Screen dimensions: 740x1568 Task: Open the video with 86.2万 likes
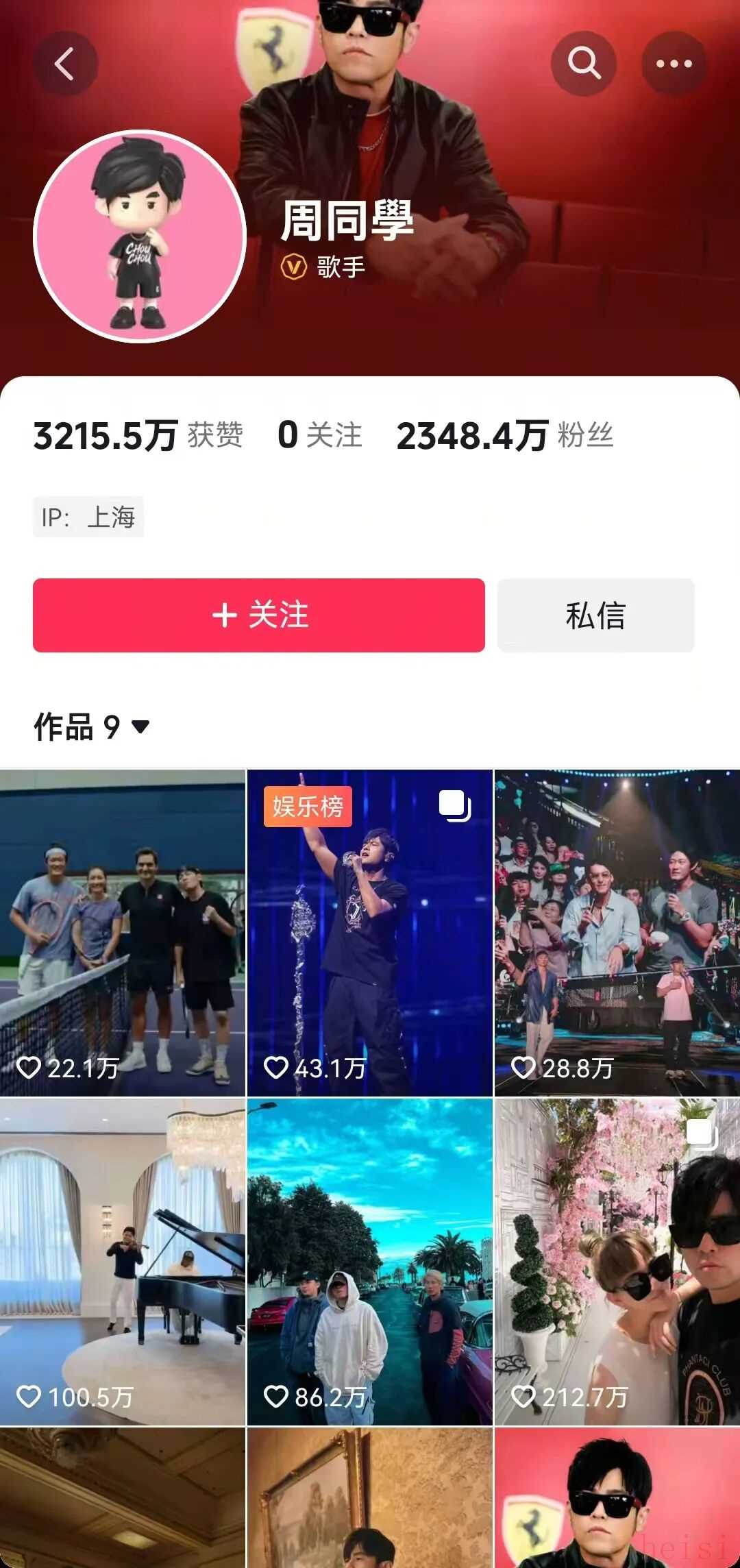(x=369, y=1261)
